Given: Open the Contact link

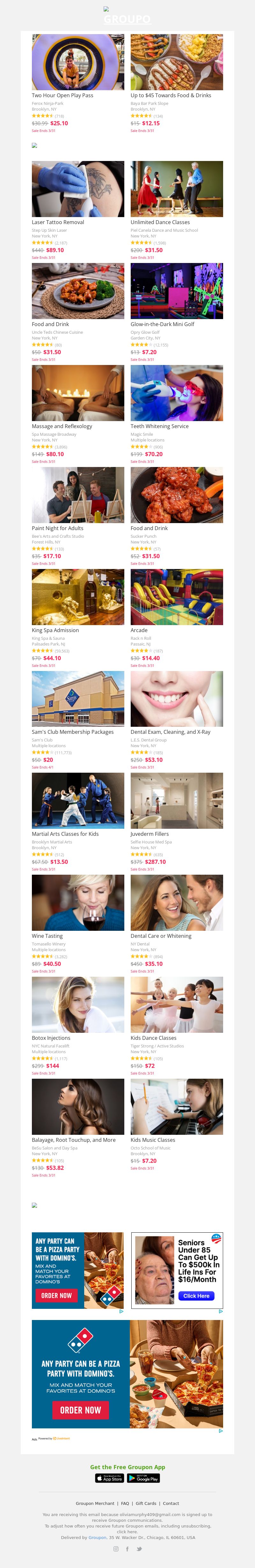Looking at the screenshot, I should coord(171,1503).
